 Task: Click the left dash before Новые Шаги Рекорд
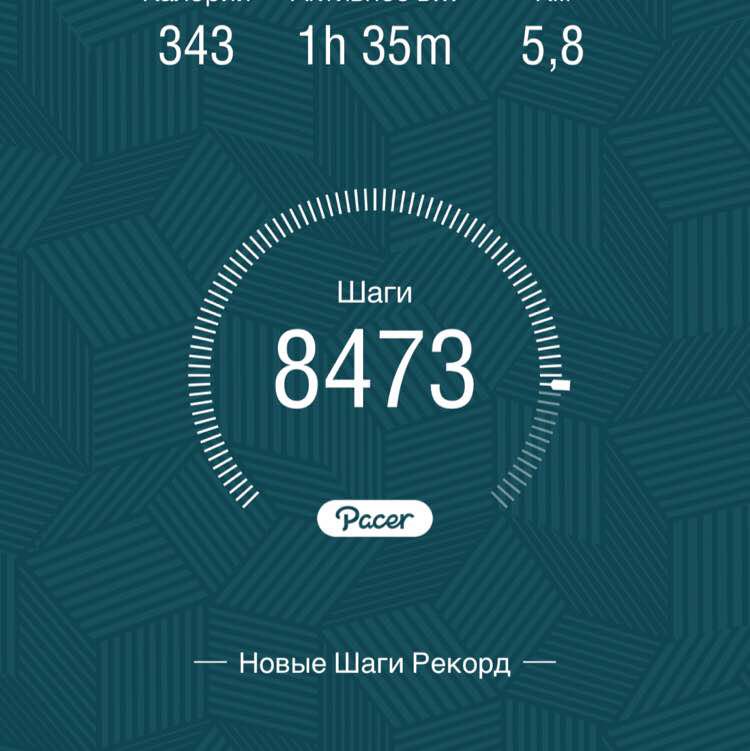click(x=211, y=661)
